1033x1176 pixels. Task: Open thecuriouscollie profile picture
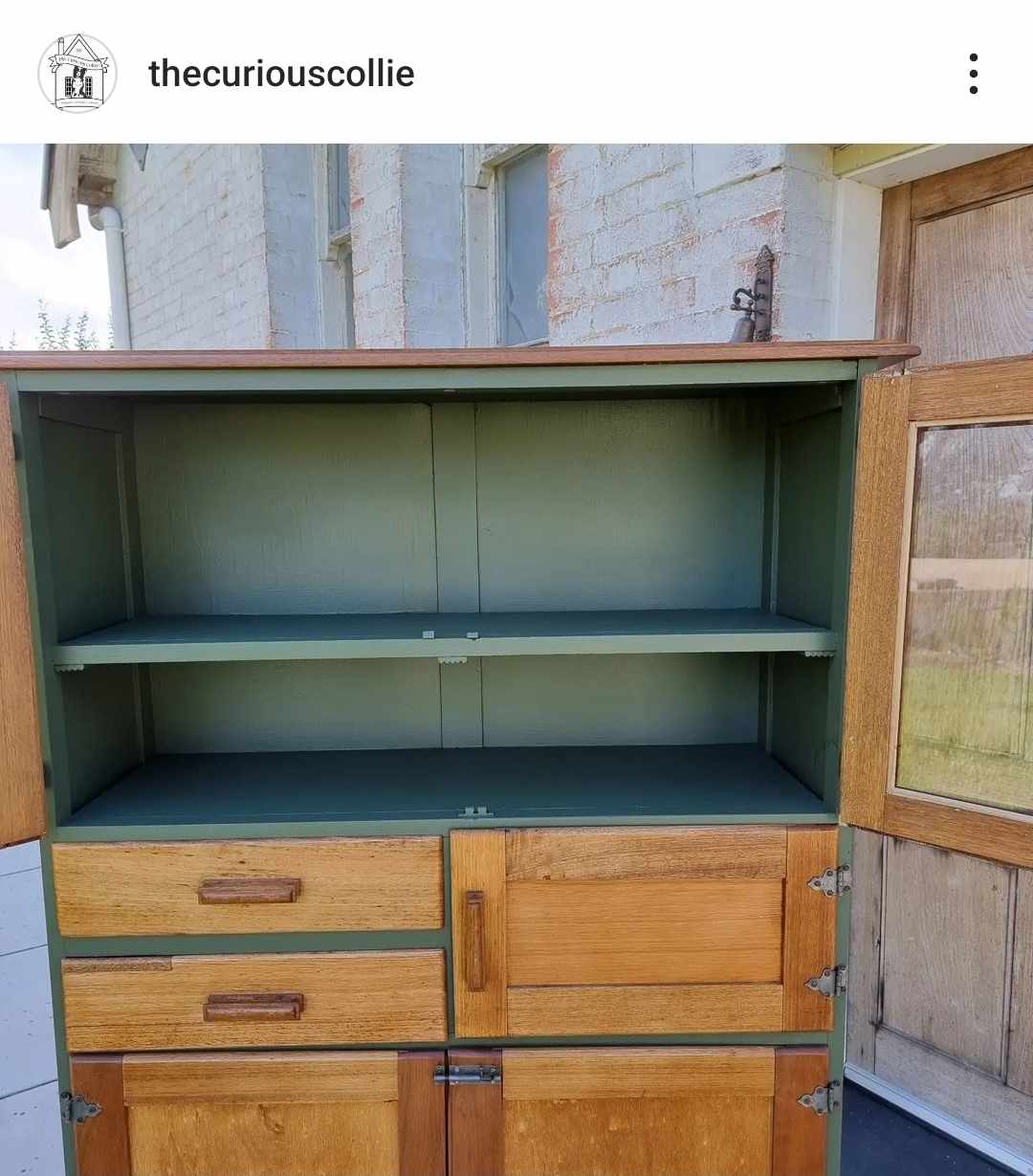(77, 74)
